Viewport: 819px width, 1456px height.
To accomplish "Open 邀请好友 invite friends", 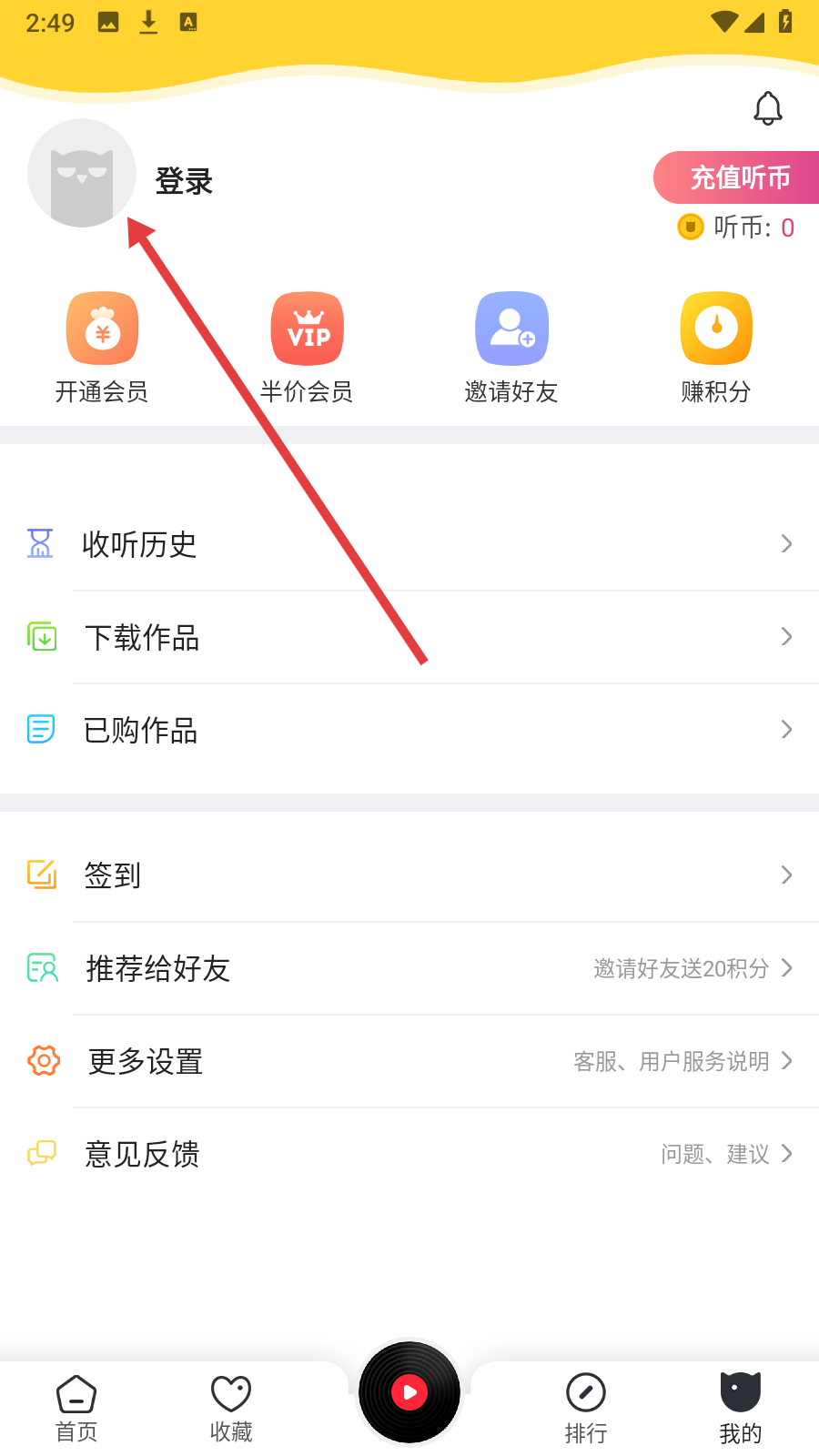I will (x=511, y=348).
